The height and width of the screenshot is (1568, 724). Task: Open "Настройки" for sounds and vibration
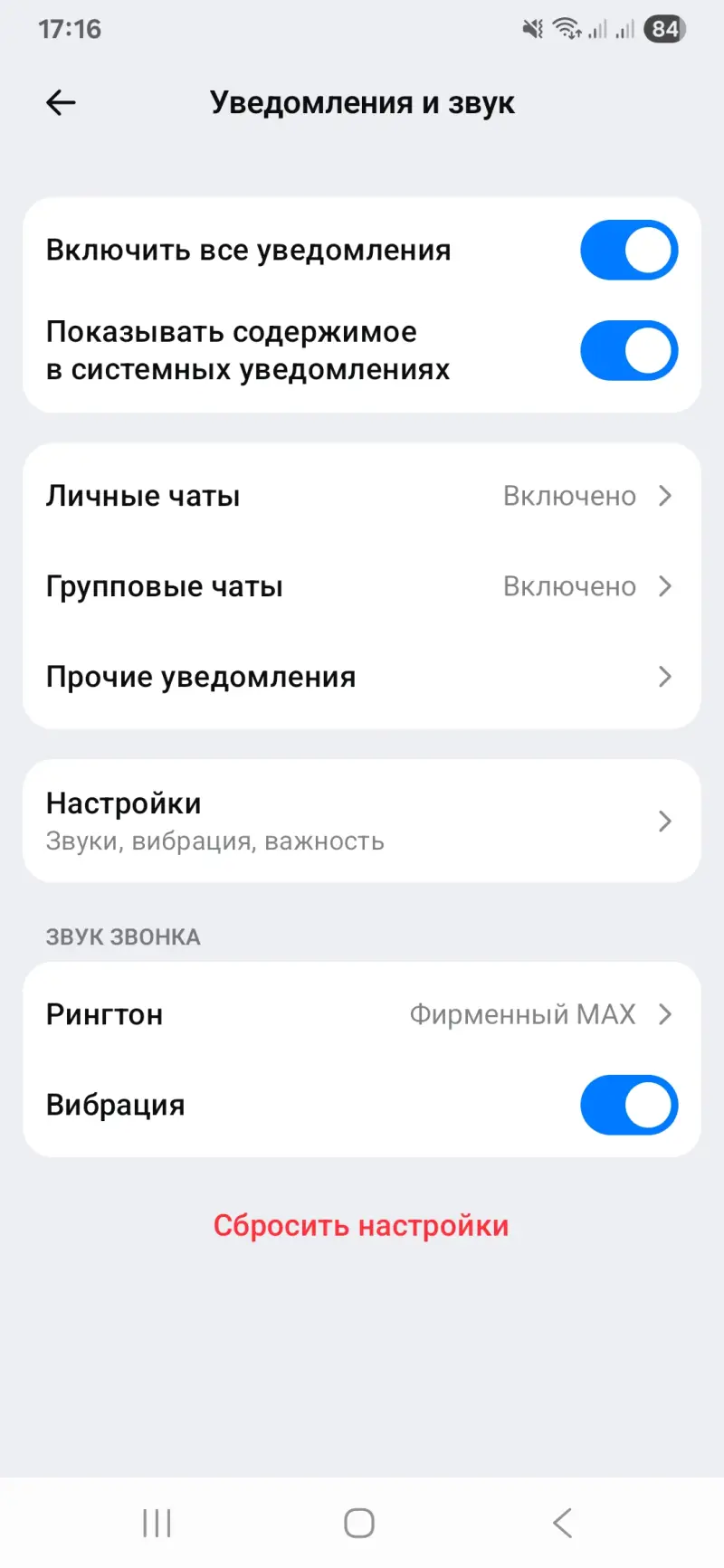coord(362,821)
